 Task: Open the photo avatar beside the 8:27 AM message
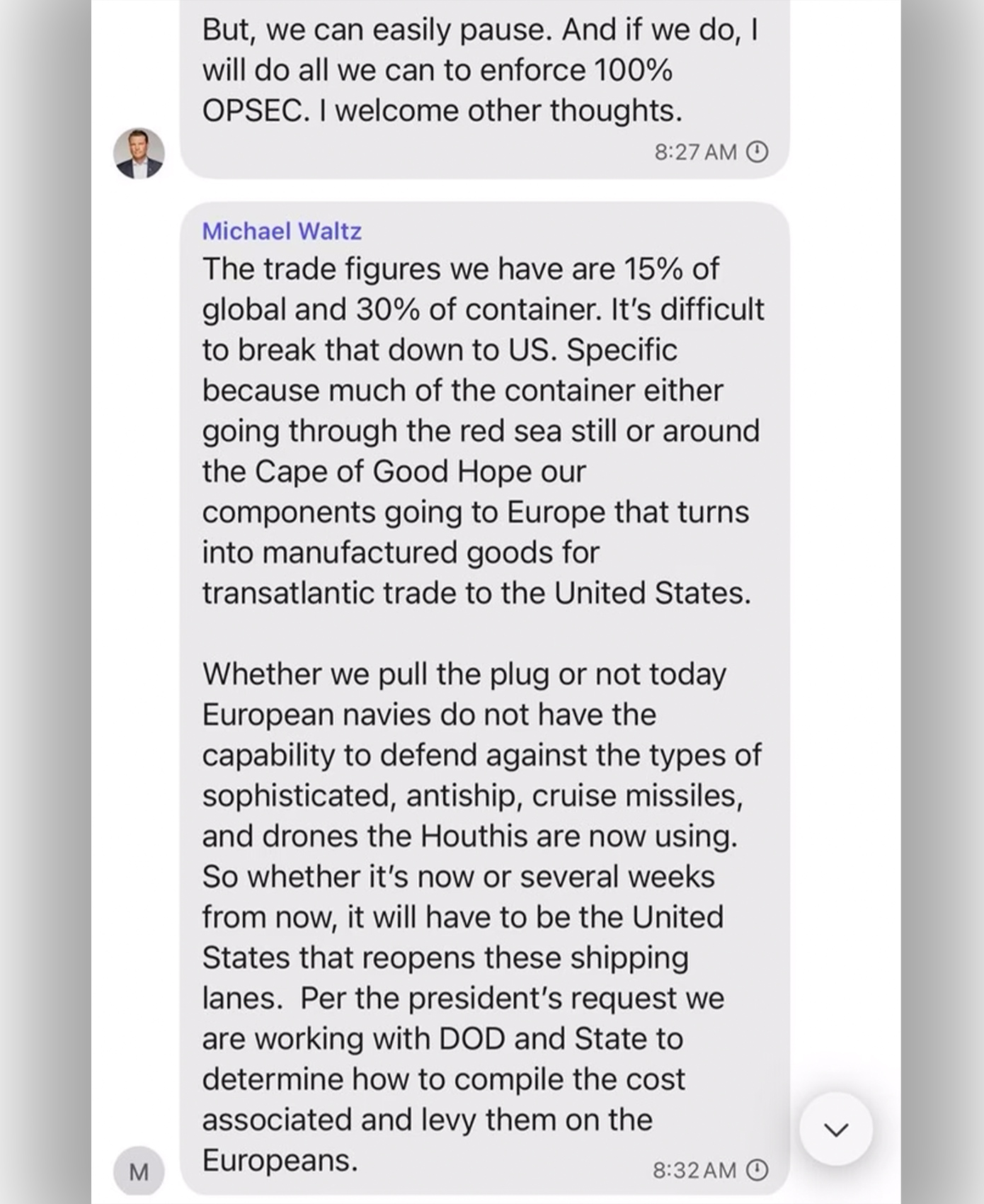click(139, 153)
